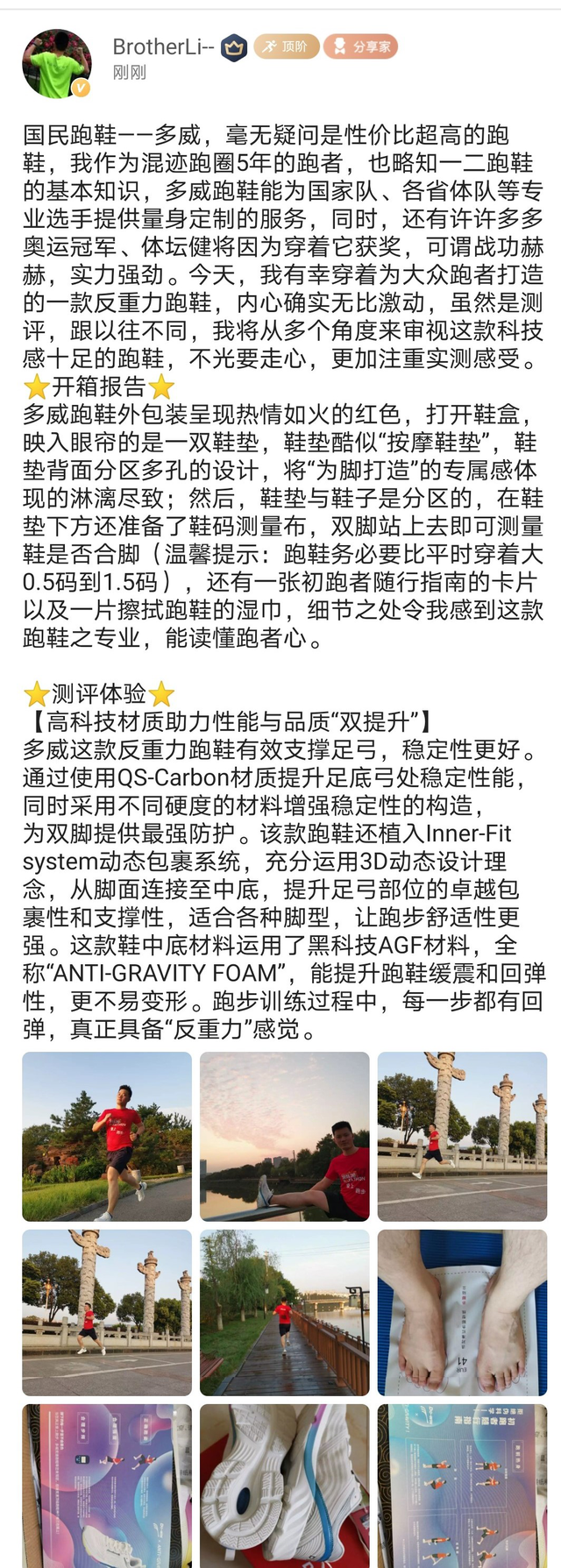Image resolution: width=561 pixels, height=1568 pixels.
Task: Open the running guide card photo
Action: [462, 1486]
